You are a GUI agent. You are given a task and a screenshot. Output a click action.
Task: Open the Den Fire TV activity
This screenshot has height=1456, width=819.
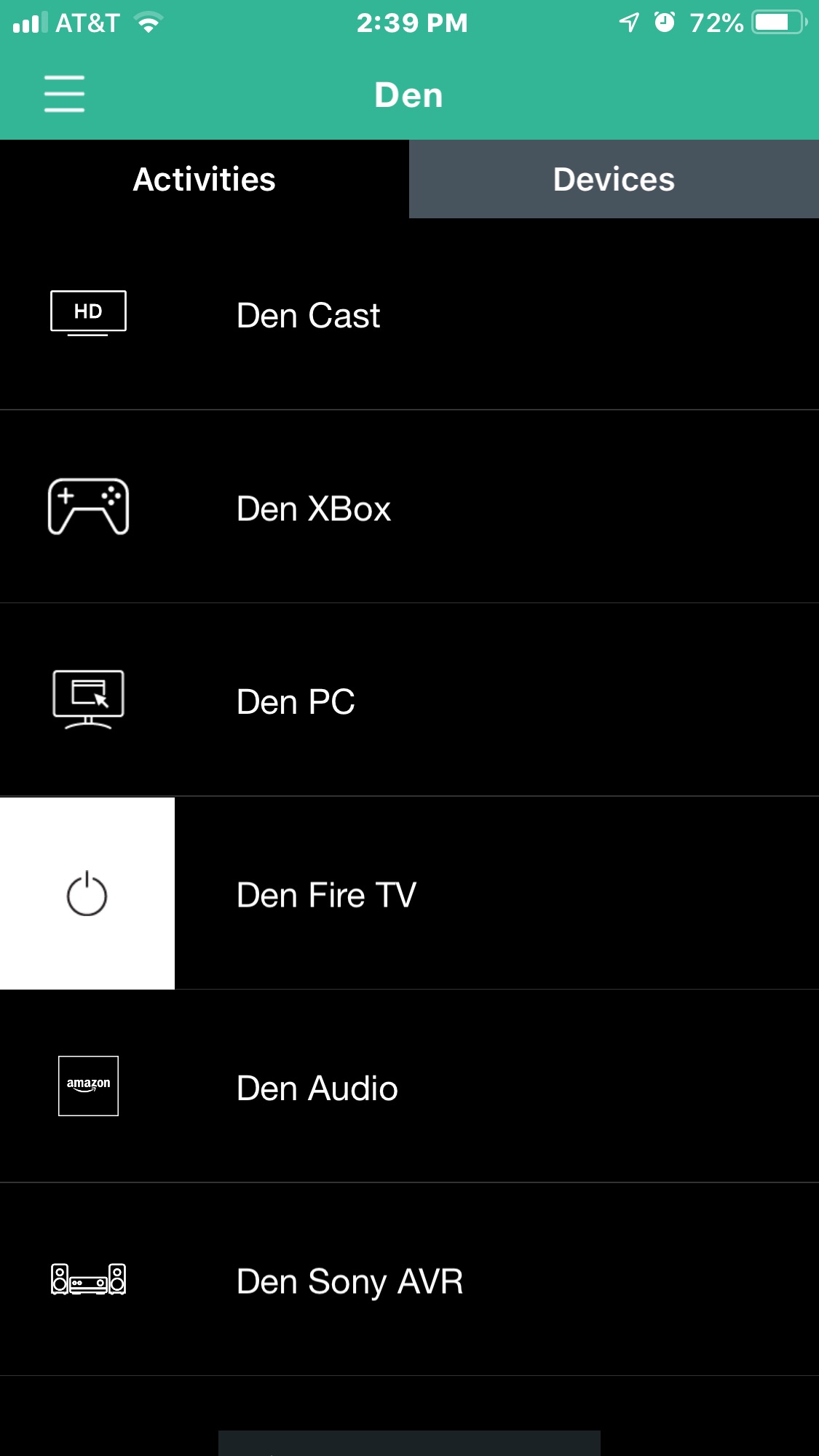pos(496,894)
